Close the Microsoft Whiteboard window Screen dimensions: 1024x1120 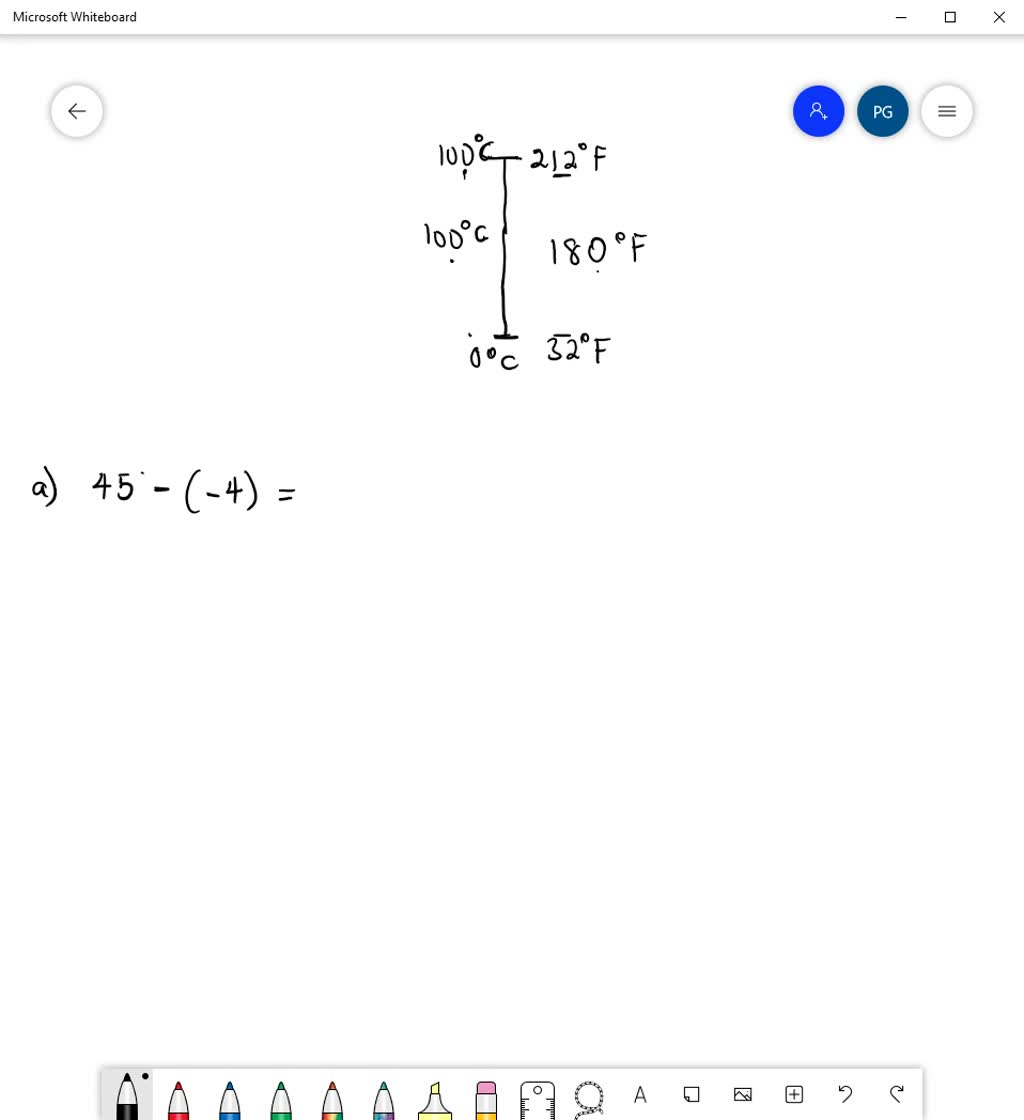point(998,17)
